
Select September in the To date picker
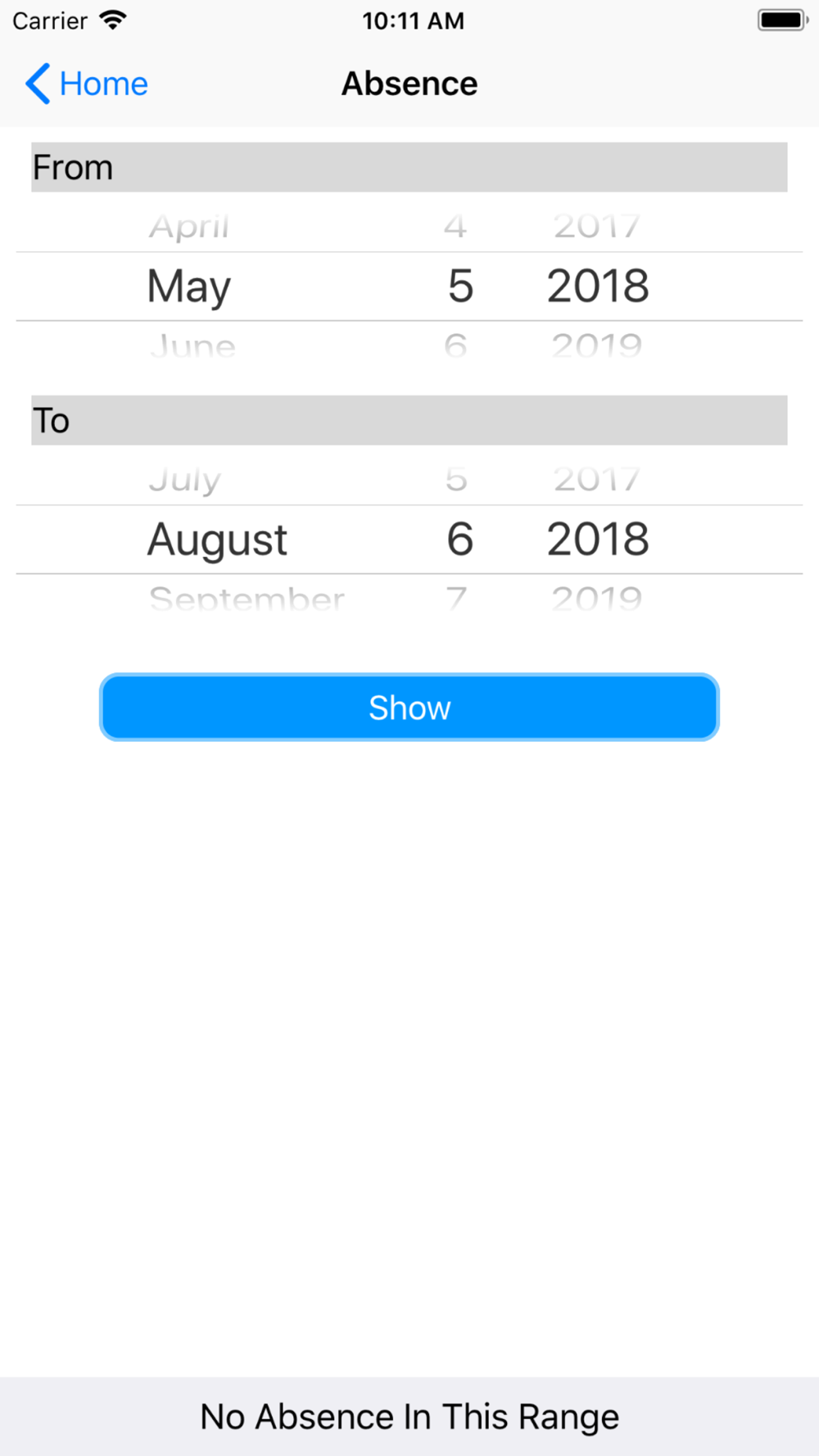[x=247, y=599]
